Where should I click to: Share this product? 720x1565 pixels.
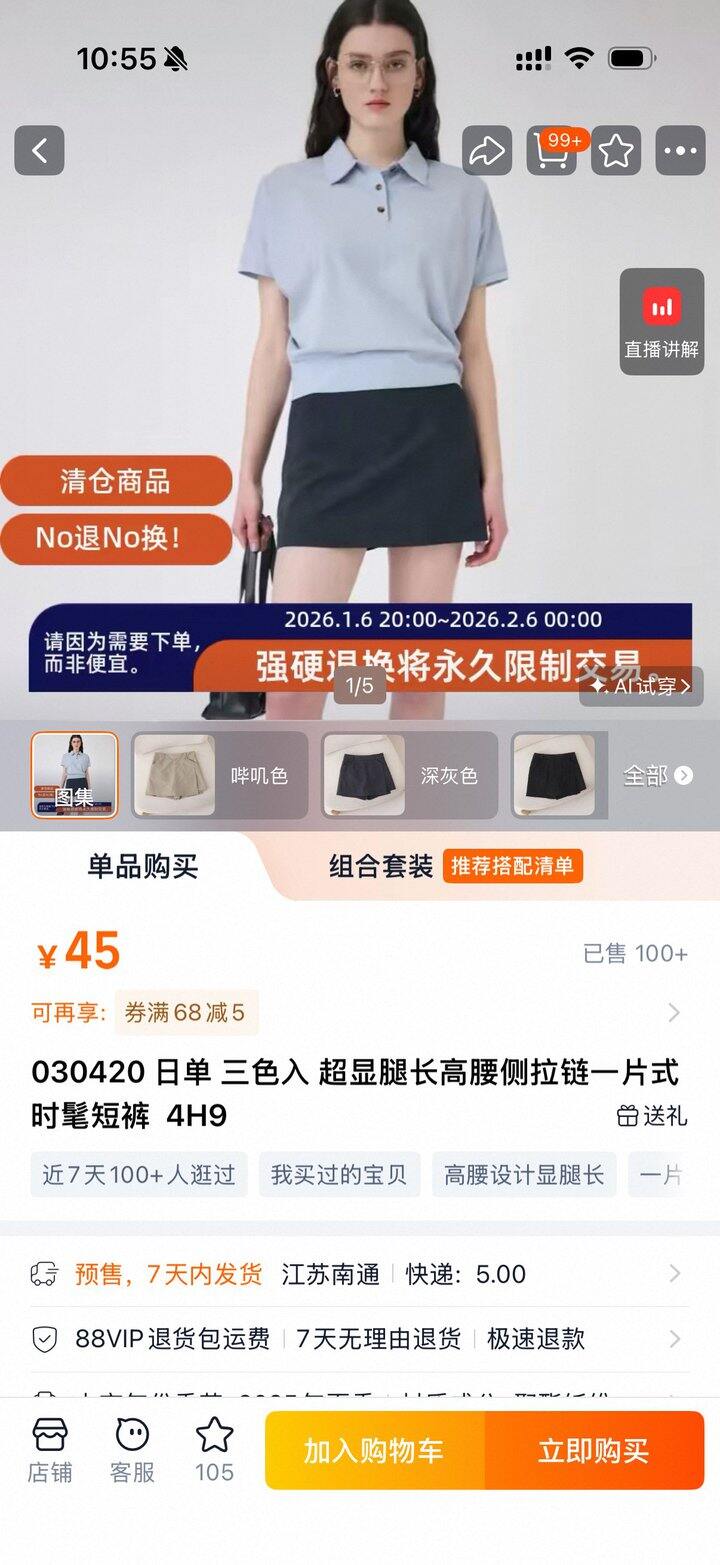tap(487, 151)
